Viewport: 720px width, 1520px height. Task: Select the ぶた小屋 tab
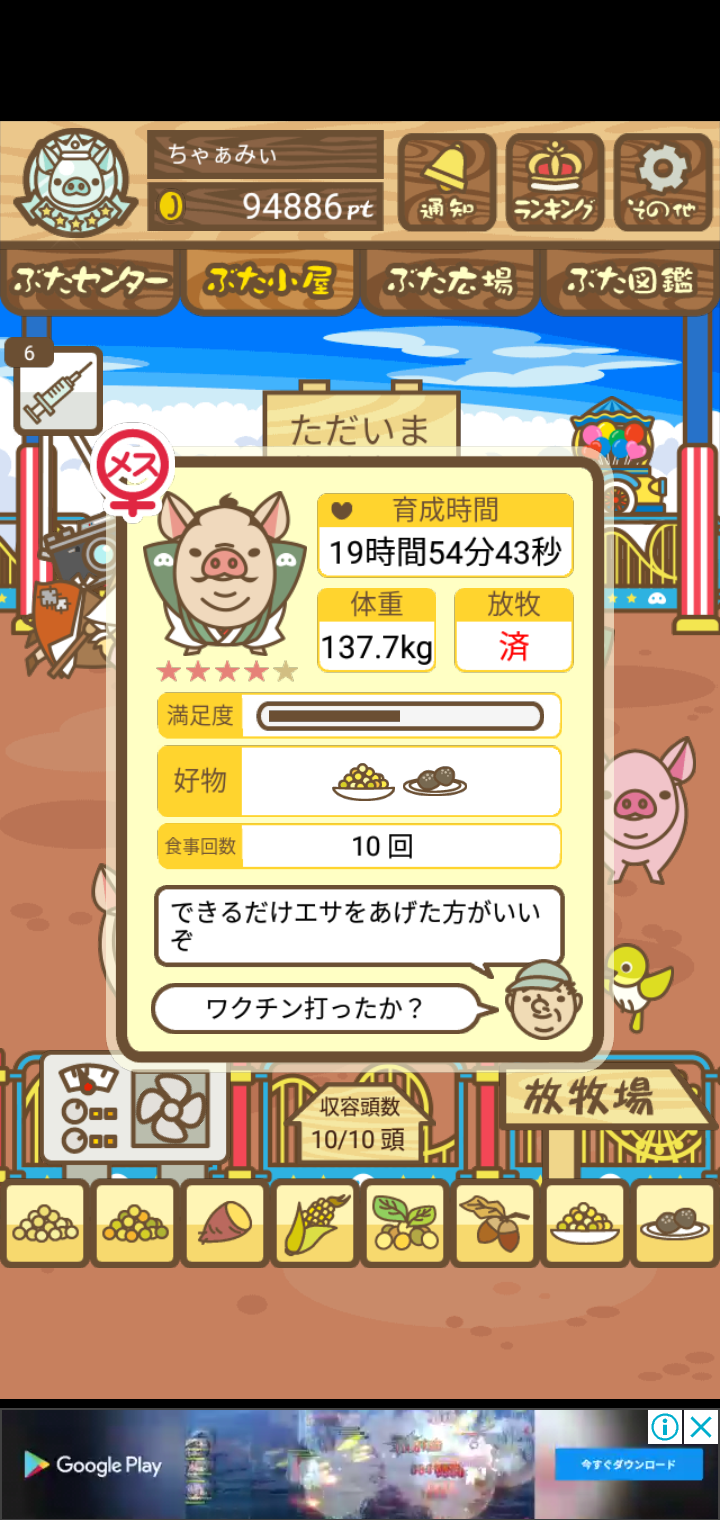[270, 281]
